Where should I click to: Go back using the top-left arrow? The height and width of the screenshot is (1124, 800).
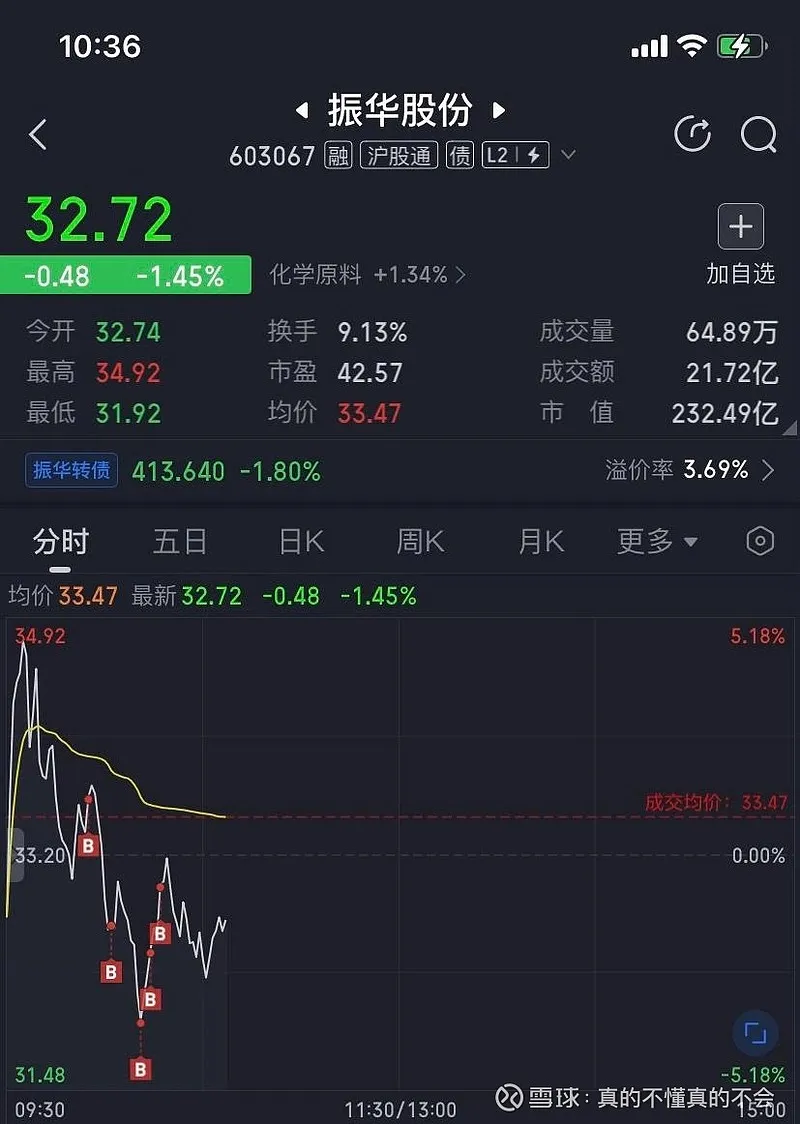[x=38, y=134]
